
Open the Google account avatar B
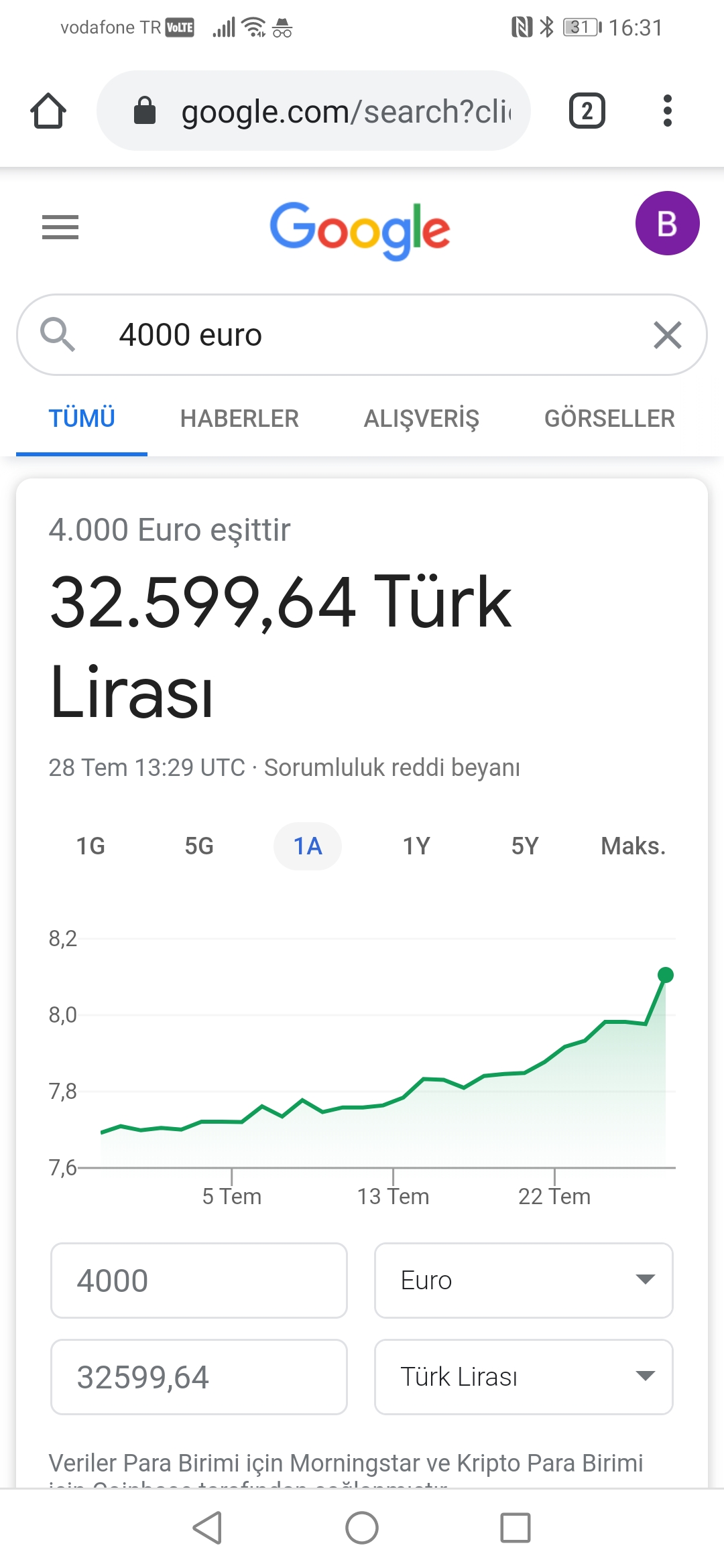667,223
